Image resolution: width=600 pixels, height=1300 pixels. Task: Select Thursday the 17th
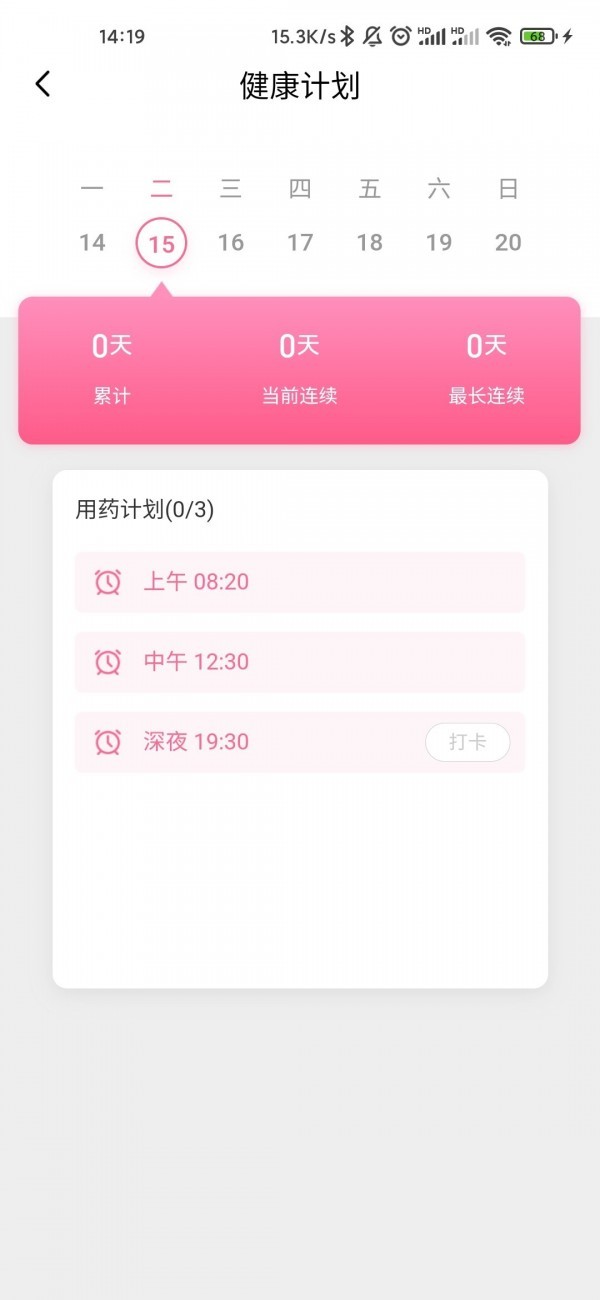[x=300, y=242]
